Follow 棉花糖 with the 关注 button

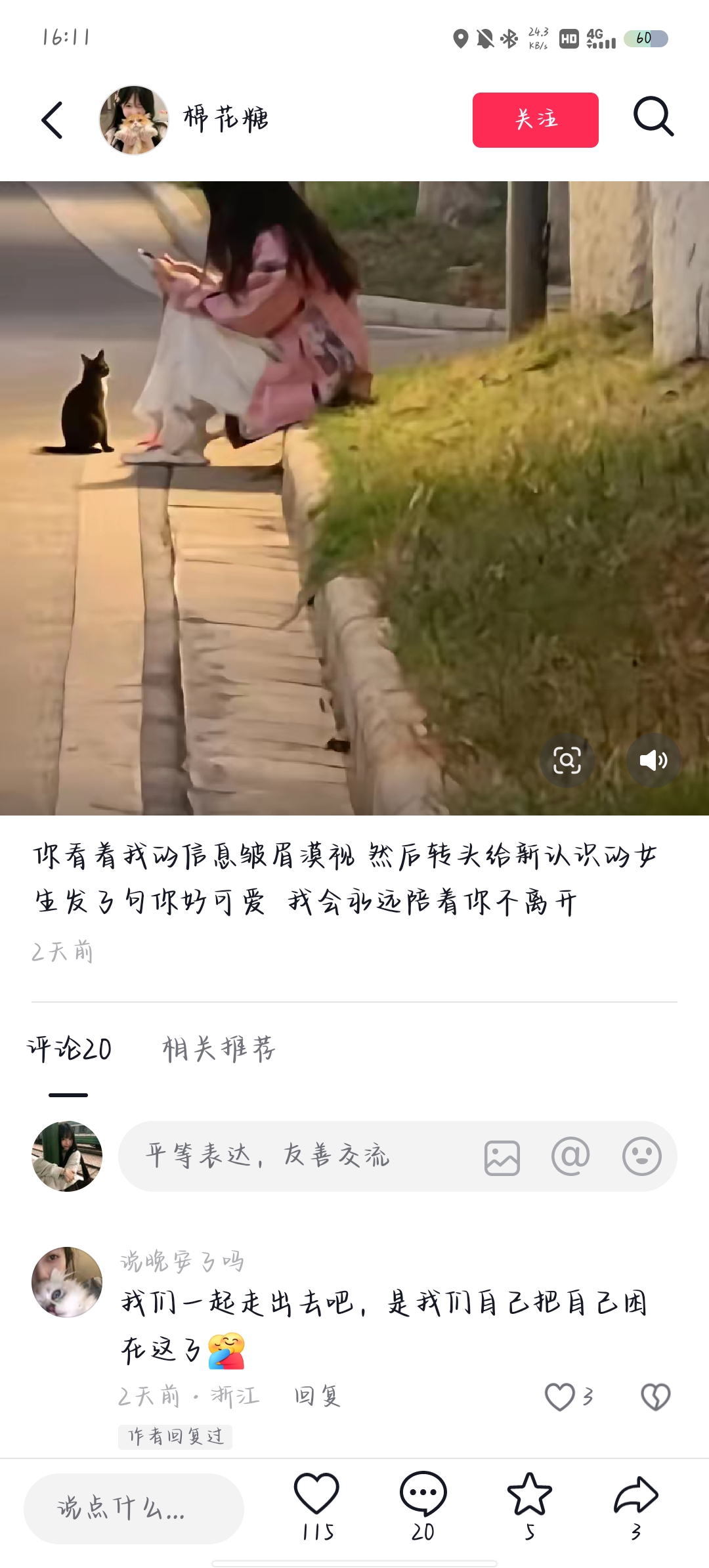pos(535,120)
